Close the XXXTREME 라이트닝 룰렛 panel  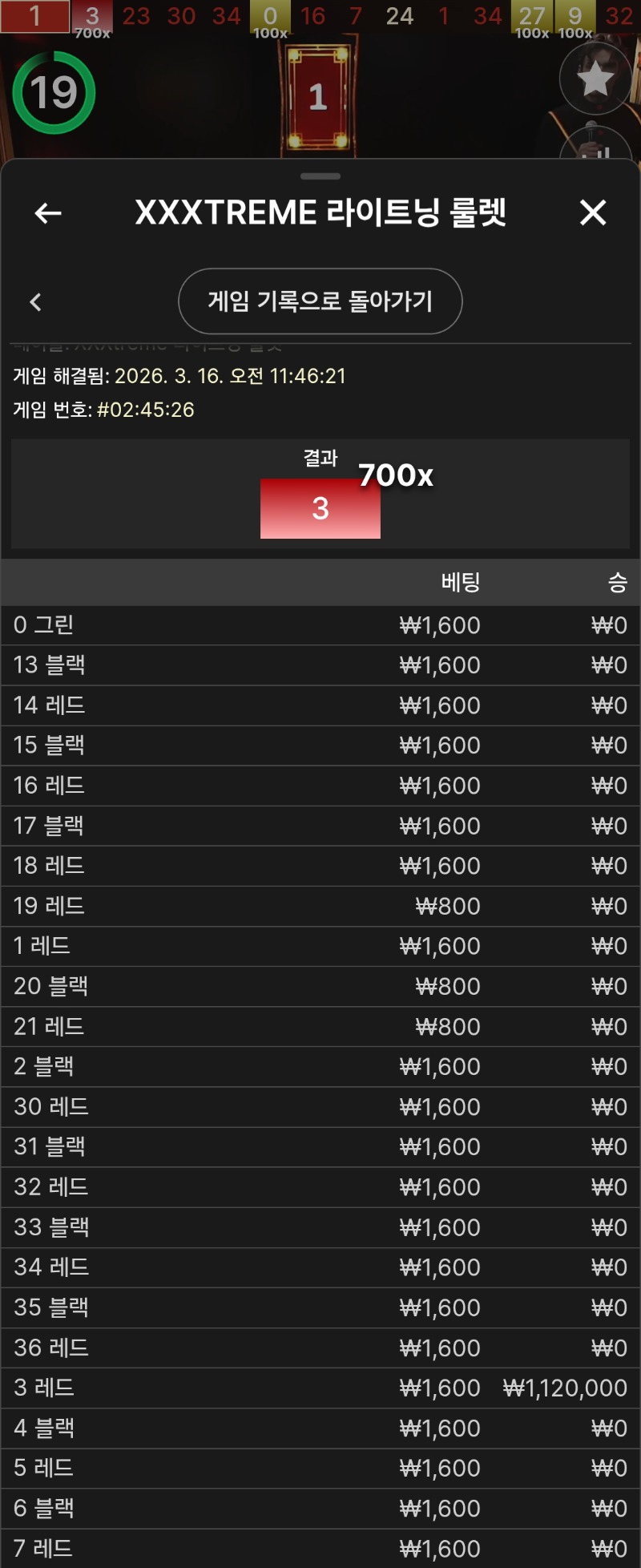pos(592,213)
